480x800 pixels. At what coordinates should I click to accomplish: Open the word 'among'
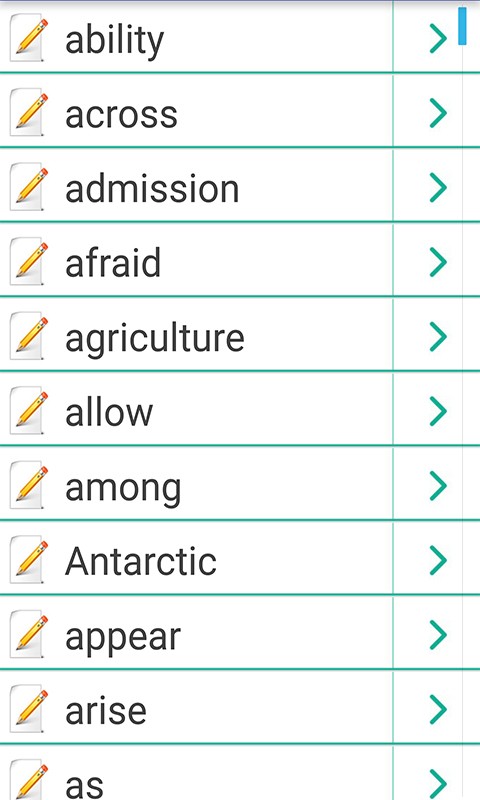(231, 484)
